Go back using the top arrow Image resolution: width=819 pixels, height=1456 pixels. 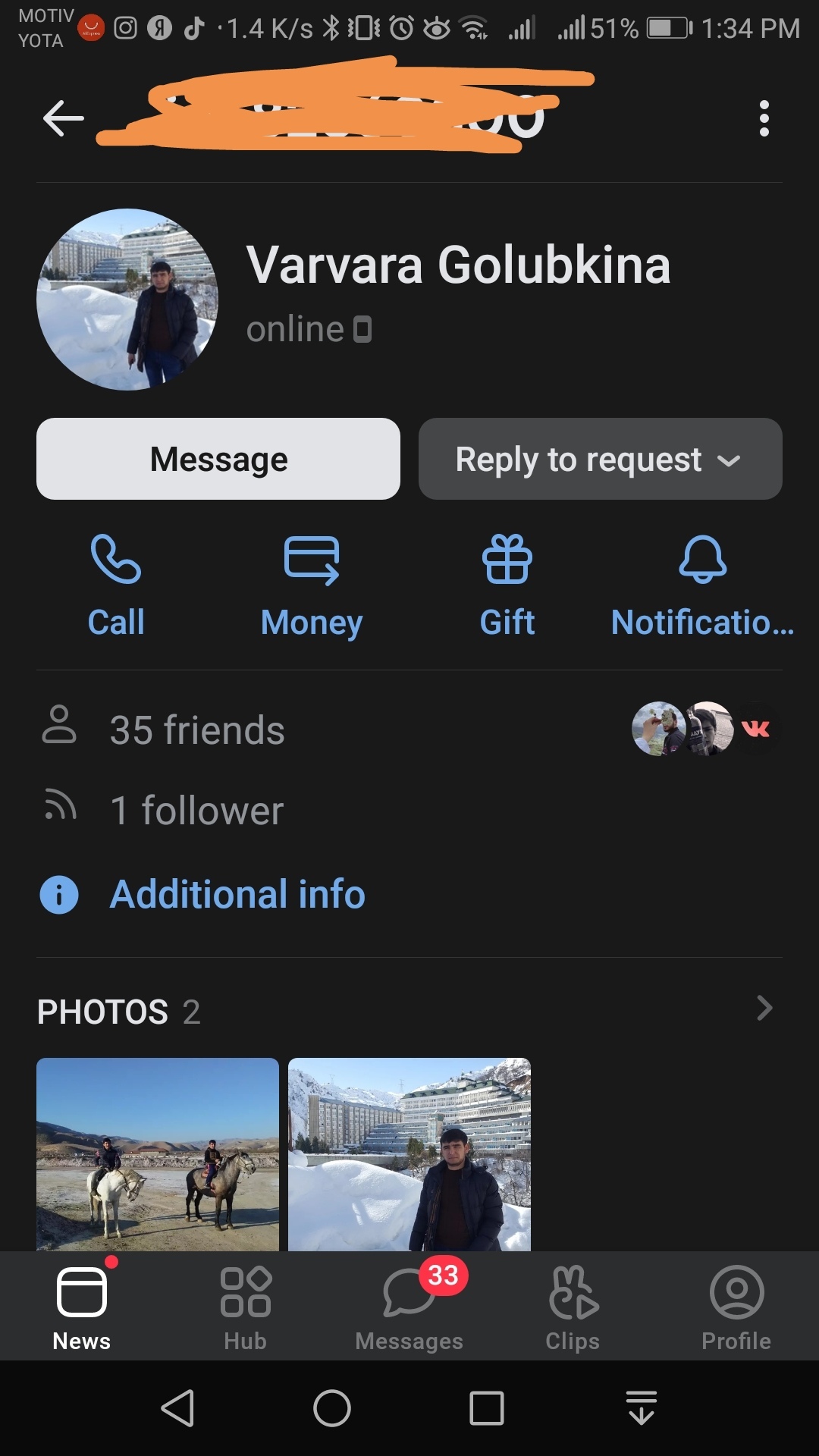point(63,118)
